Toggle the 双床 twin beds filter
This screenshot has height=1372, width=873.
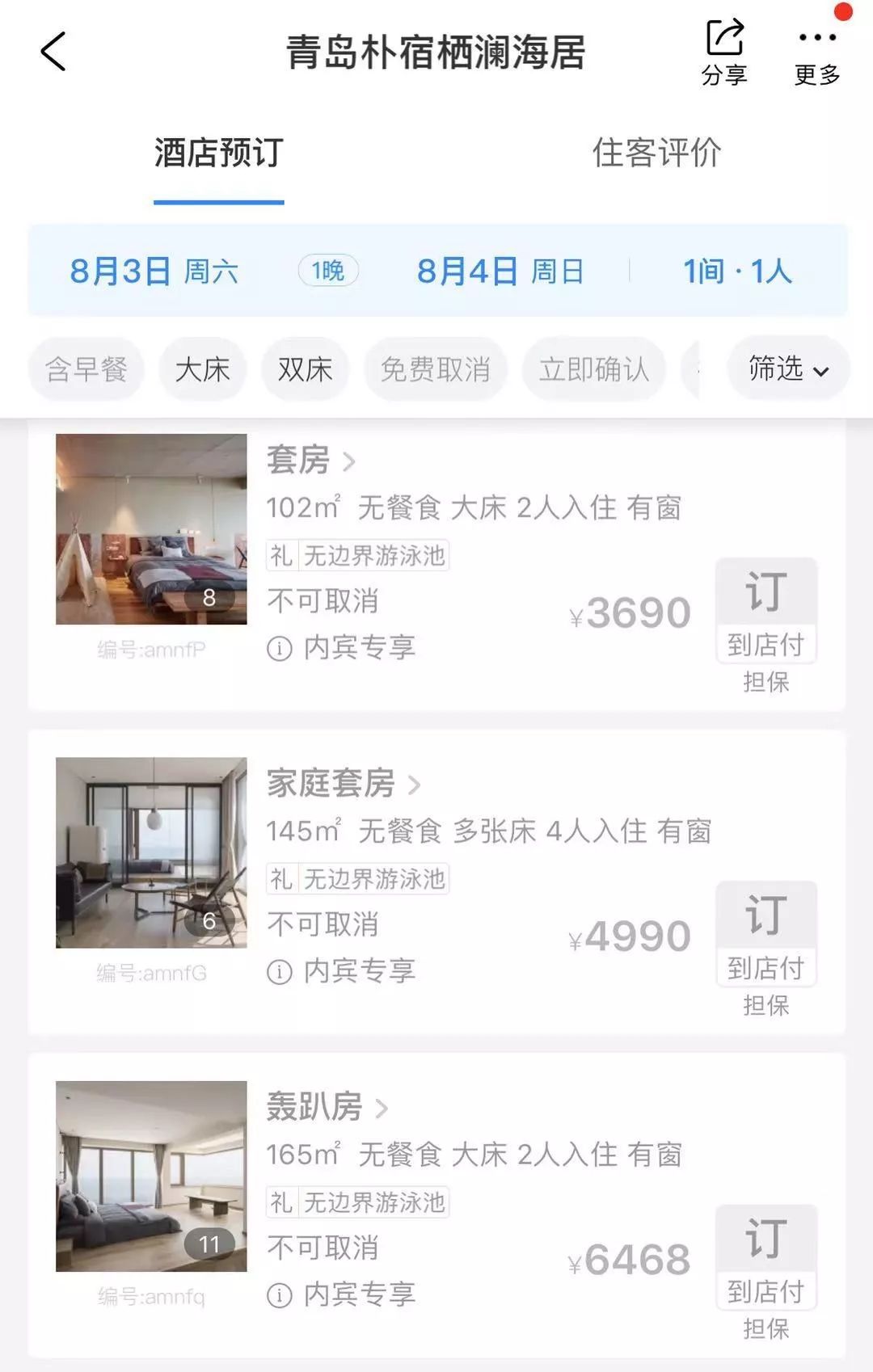coord(304,368)
